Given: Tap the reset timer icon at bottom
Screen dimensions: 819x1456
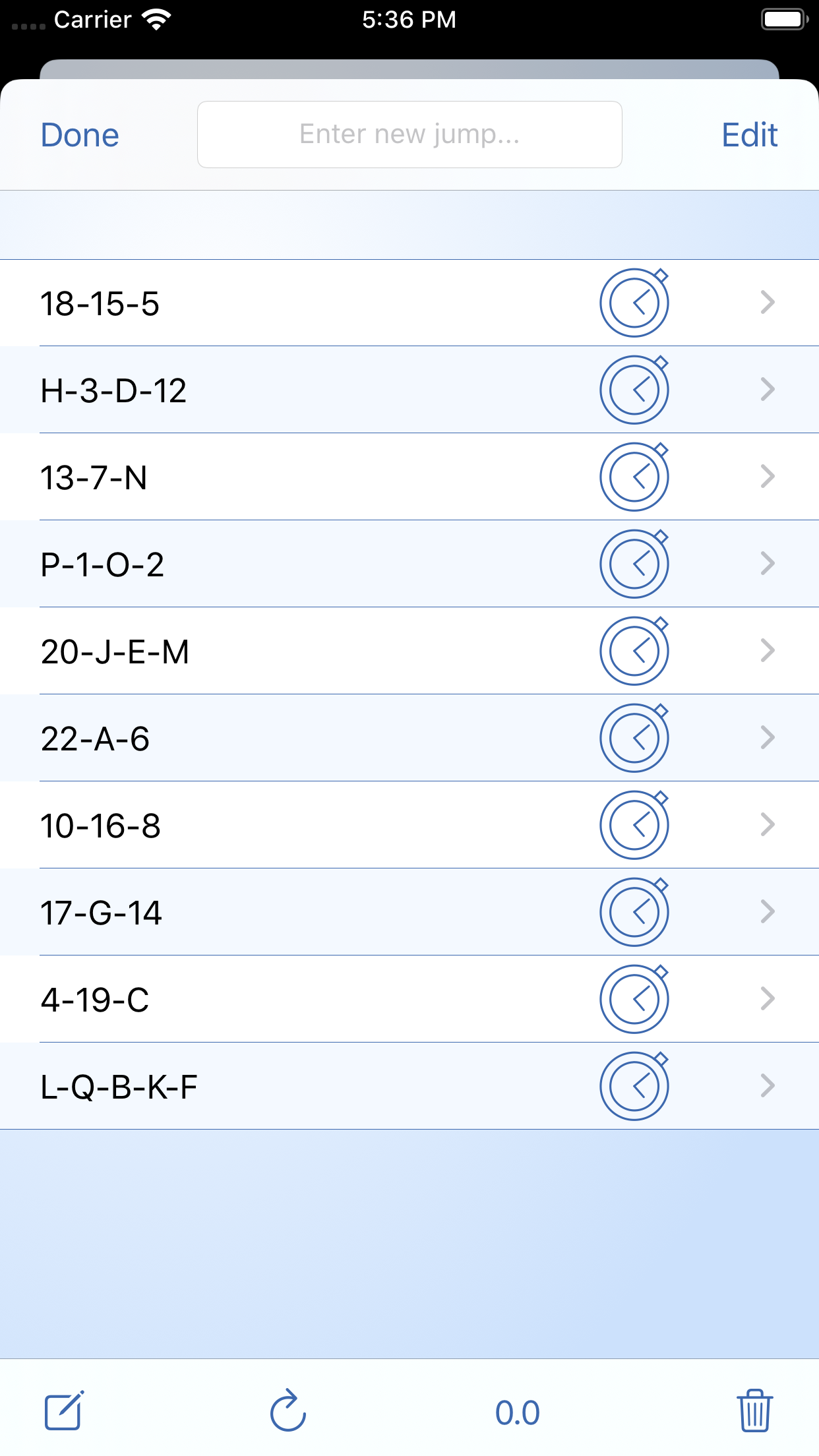Looking at the screenshot, I should coord(287,1411).
